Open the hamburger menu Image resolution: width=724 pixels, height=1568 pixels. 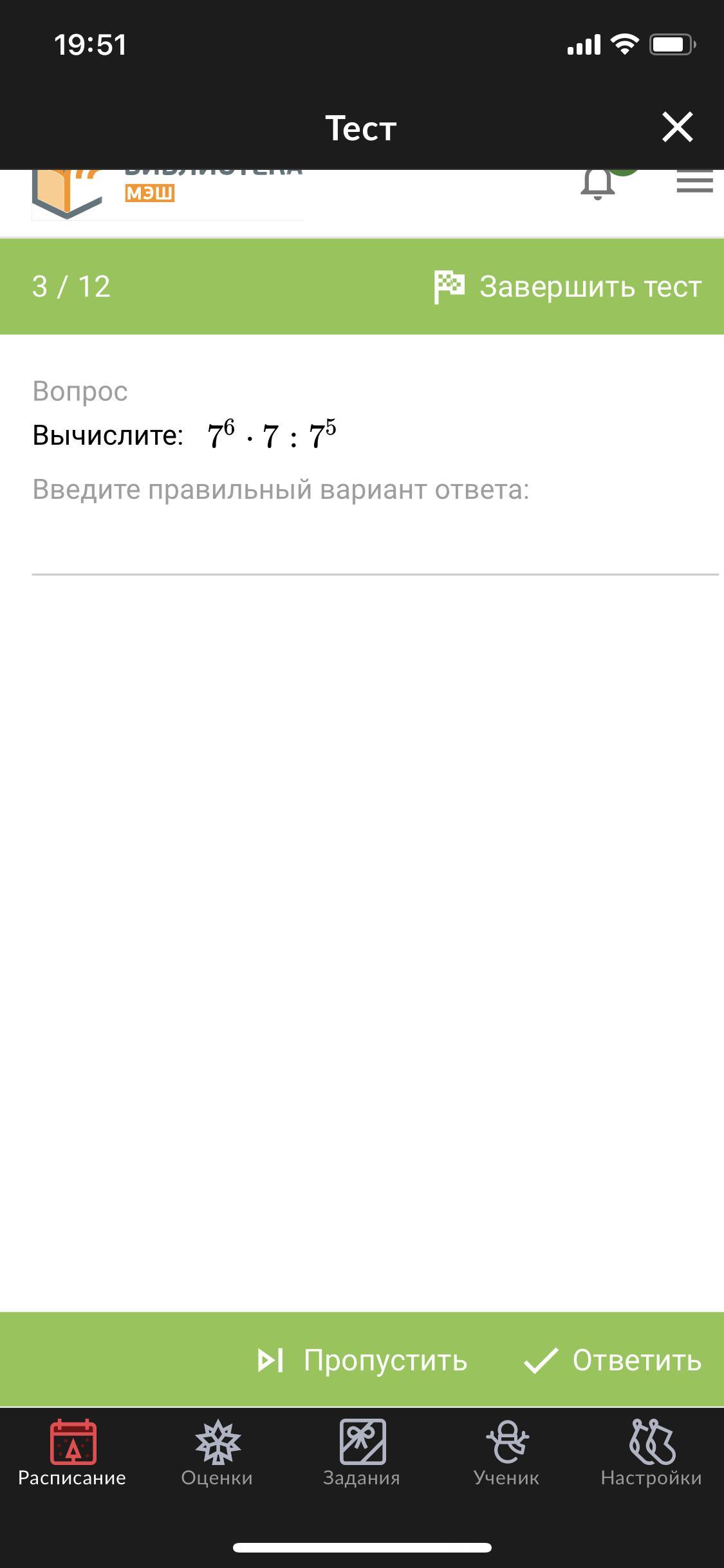[x=694, y=182]
